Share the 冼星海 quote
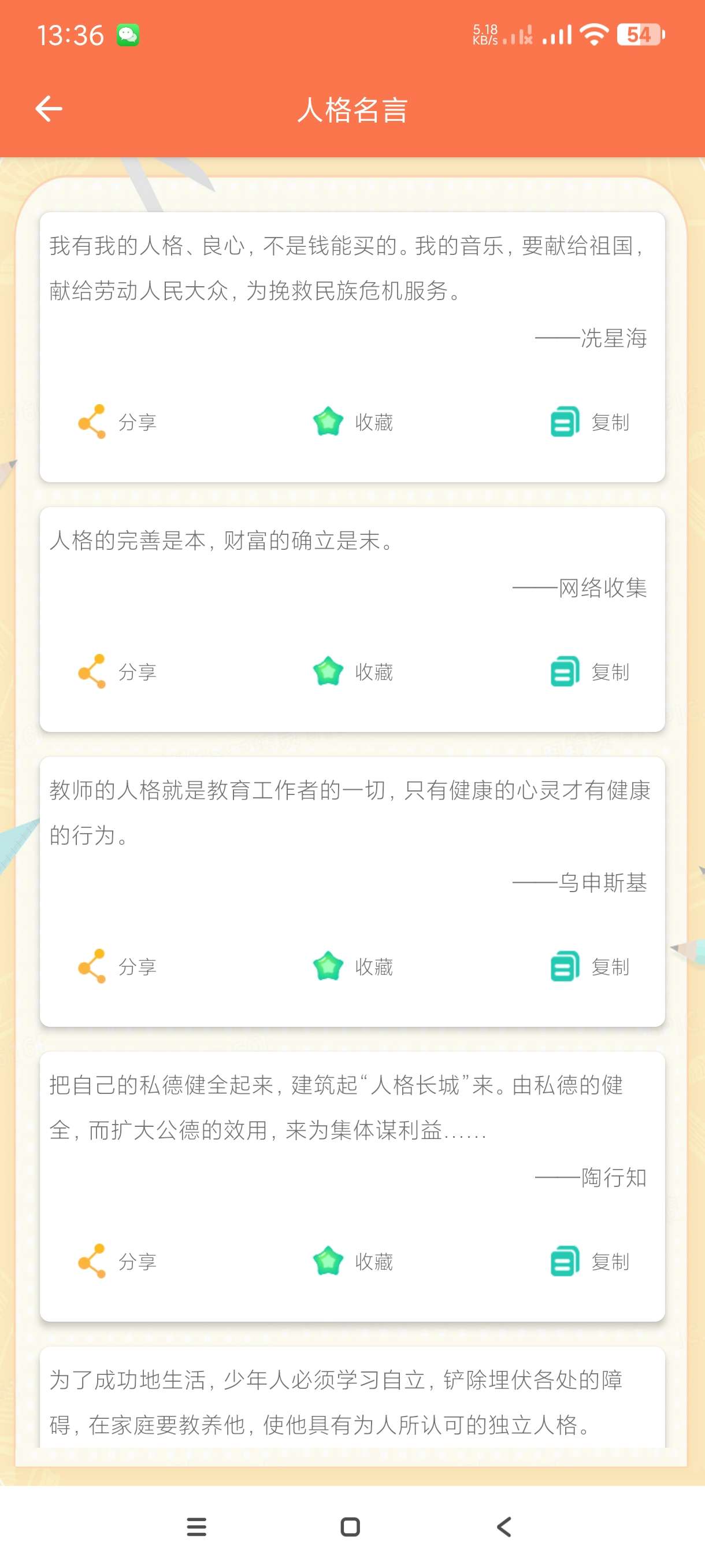Viewport: 705px width, 1568px height. (117, 422)
